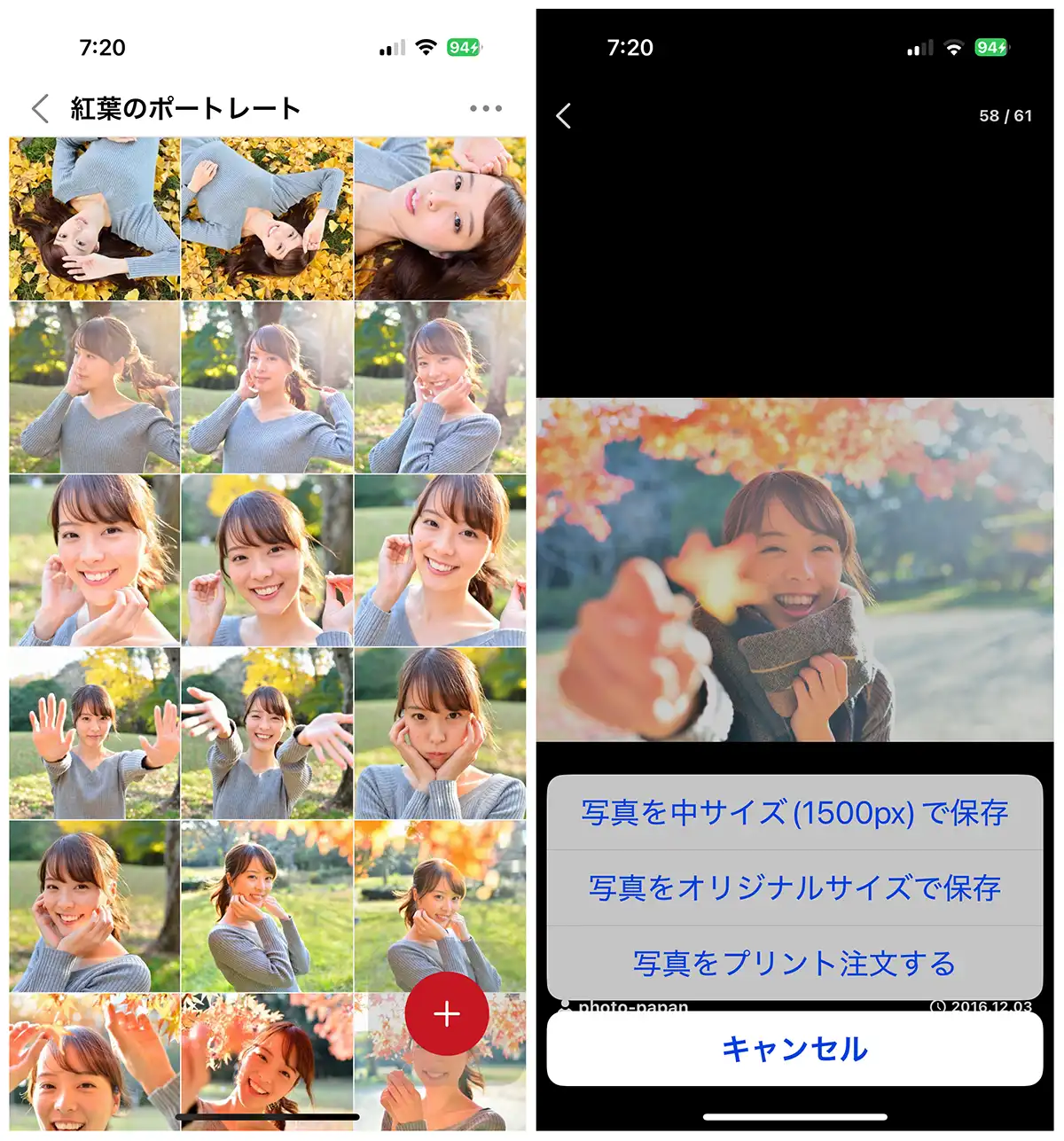Choose 写真をオリジナルサイズで保存
This screenshot has width=1064, height=1141.
point(794,887)
